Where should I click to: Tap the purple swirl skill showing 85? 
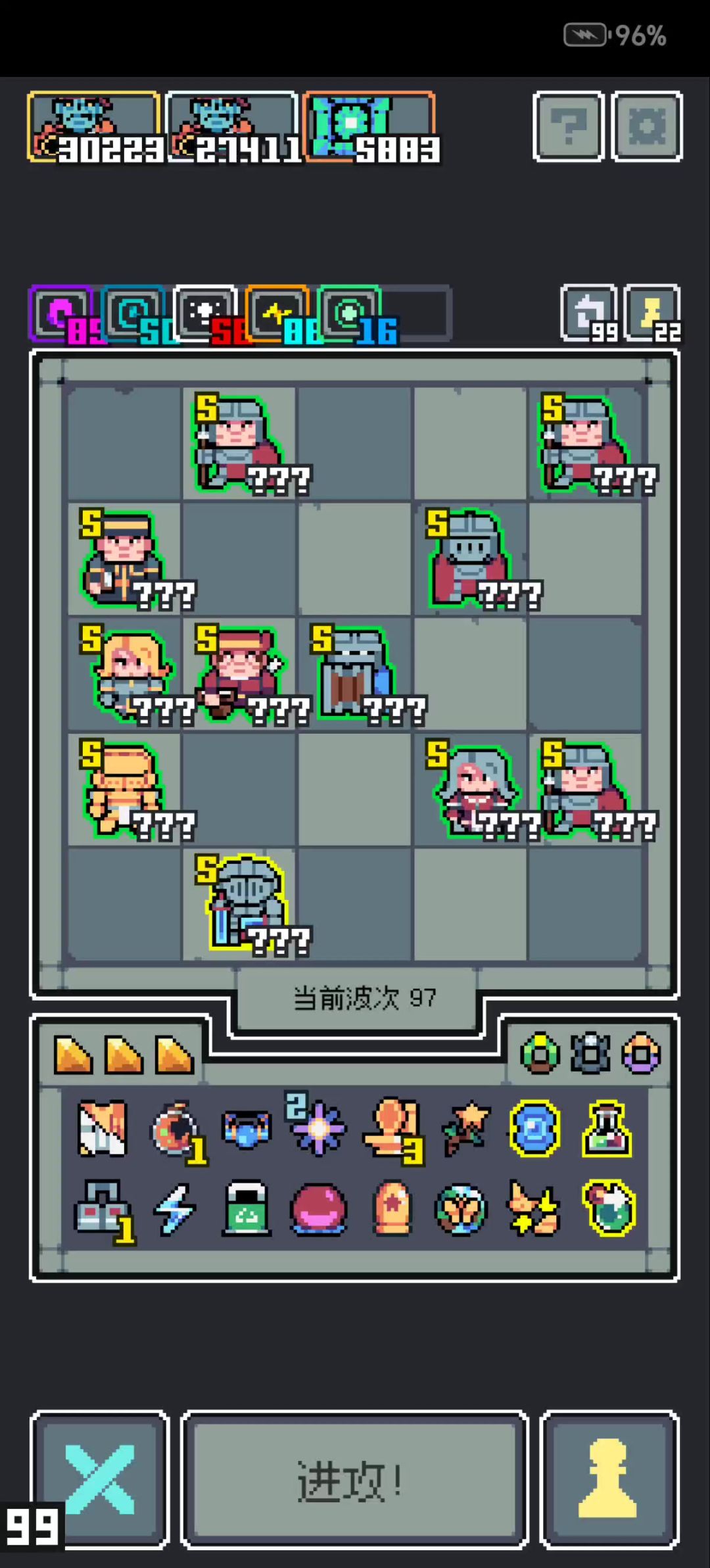pyautogui.click(x=60, y=314)
